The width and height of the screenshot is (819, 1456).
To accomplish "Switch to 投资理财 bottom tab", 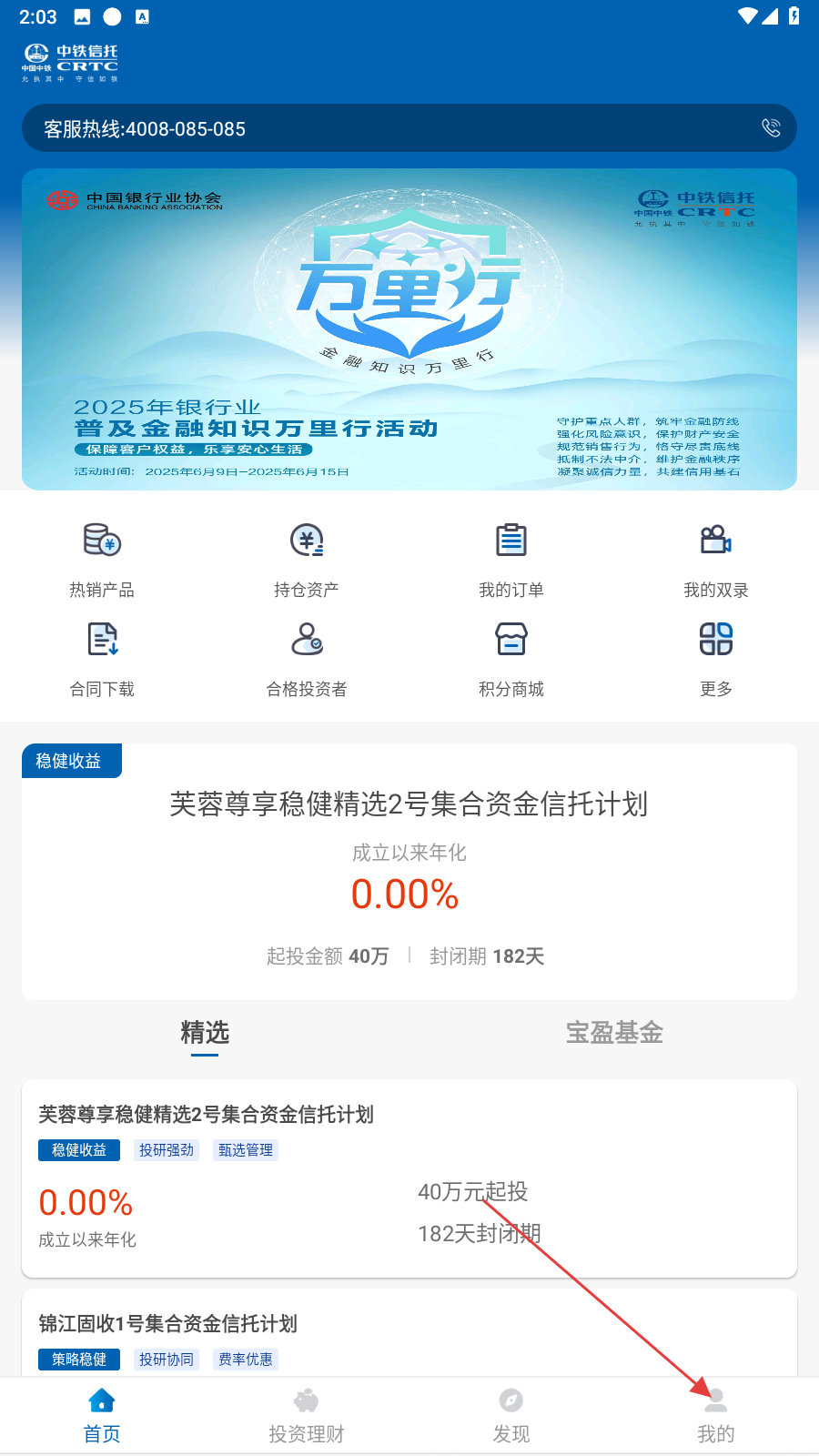I will pos(307,1416).
